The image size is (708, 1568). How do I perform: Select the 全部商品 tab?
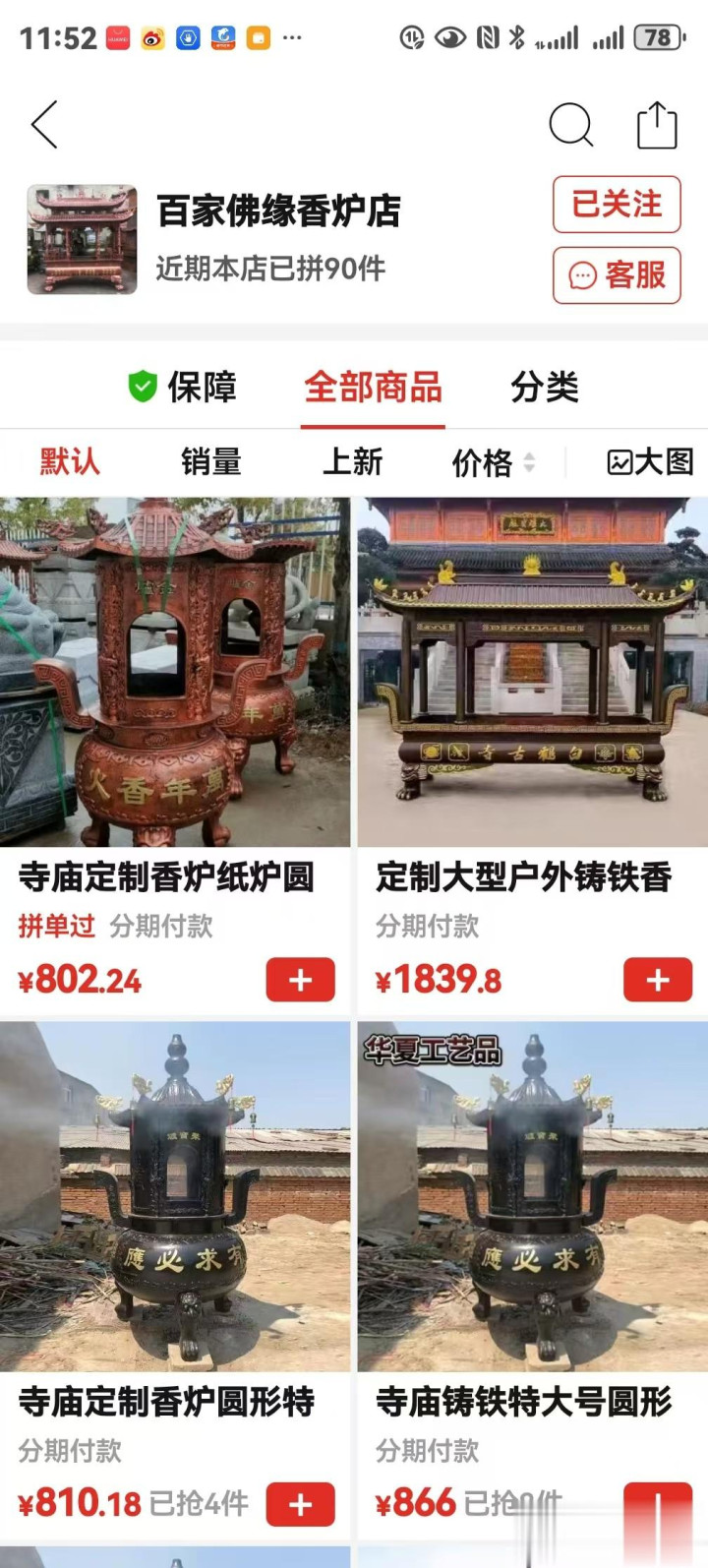(x=373, y=388)
